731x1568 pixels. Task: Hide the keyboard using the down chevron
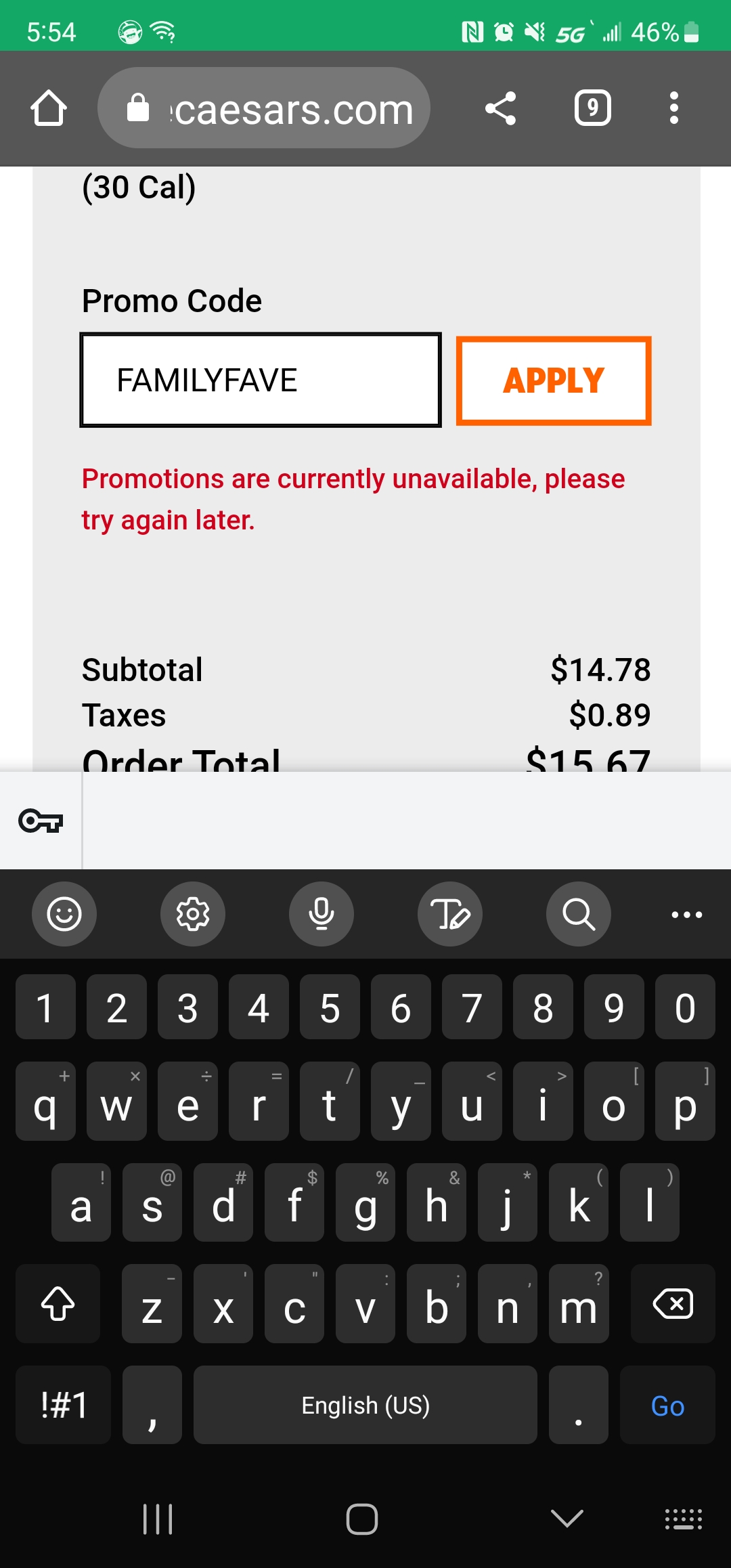click(x=567, y=1519)
